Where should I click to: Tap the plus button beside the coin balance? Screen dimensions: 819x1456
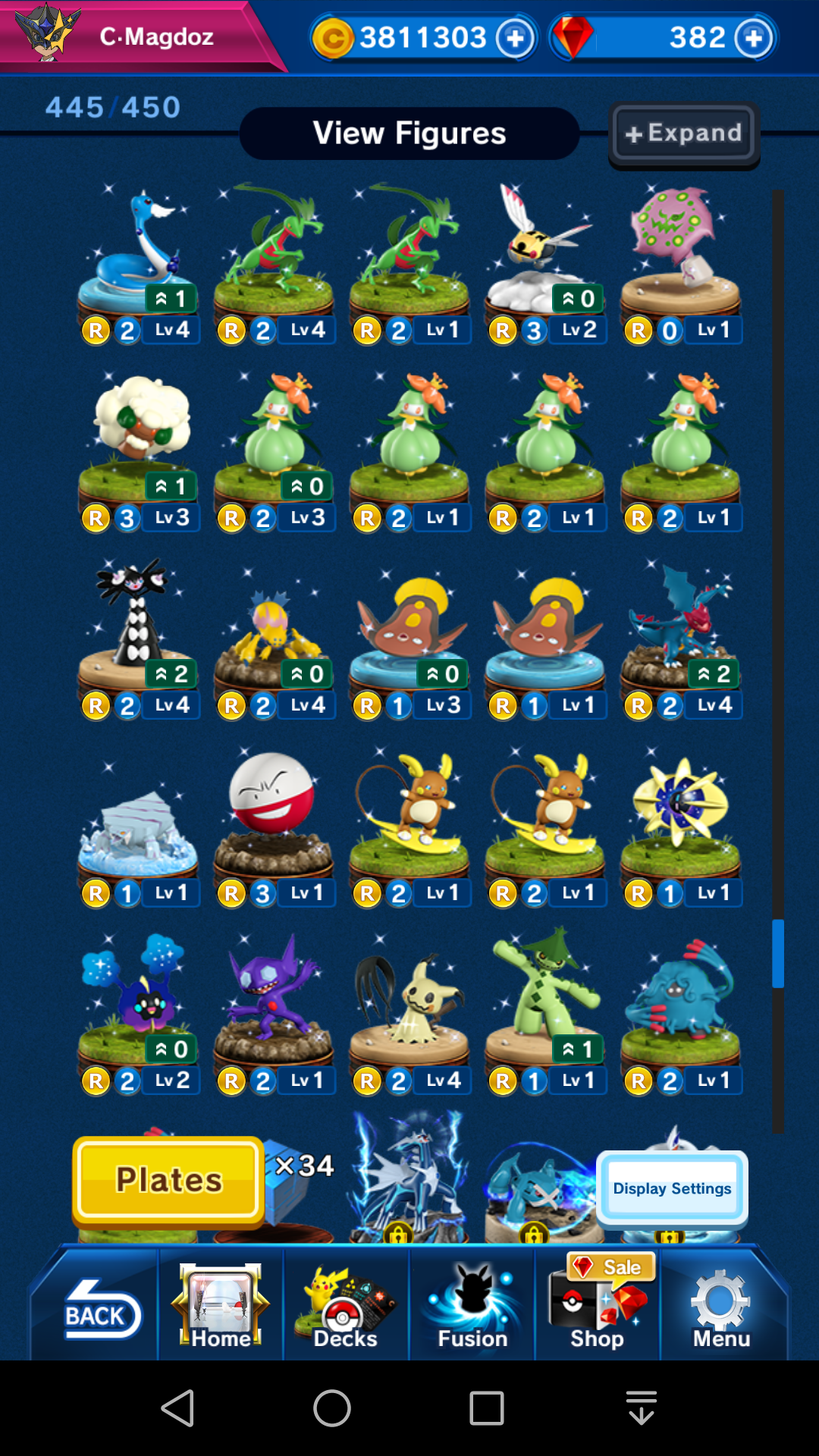click(515, 38)
